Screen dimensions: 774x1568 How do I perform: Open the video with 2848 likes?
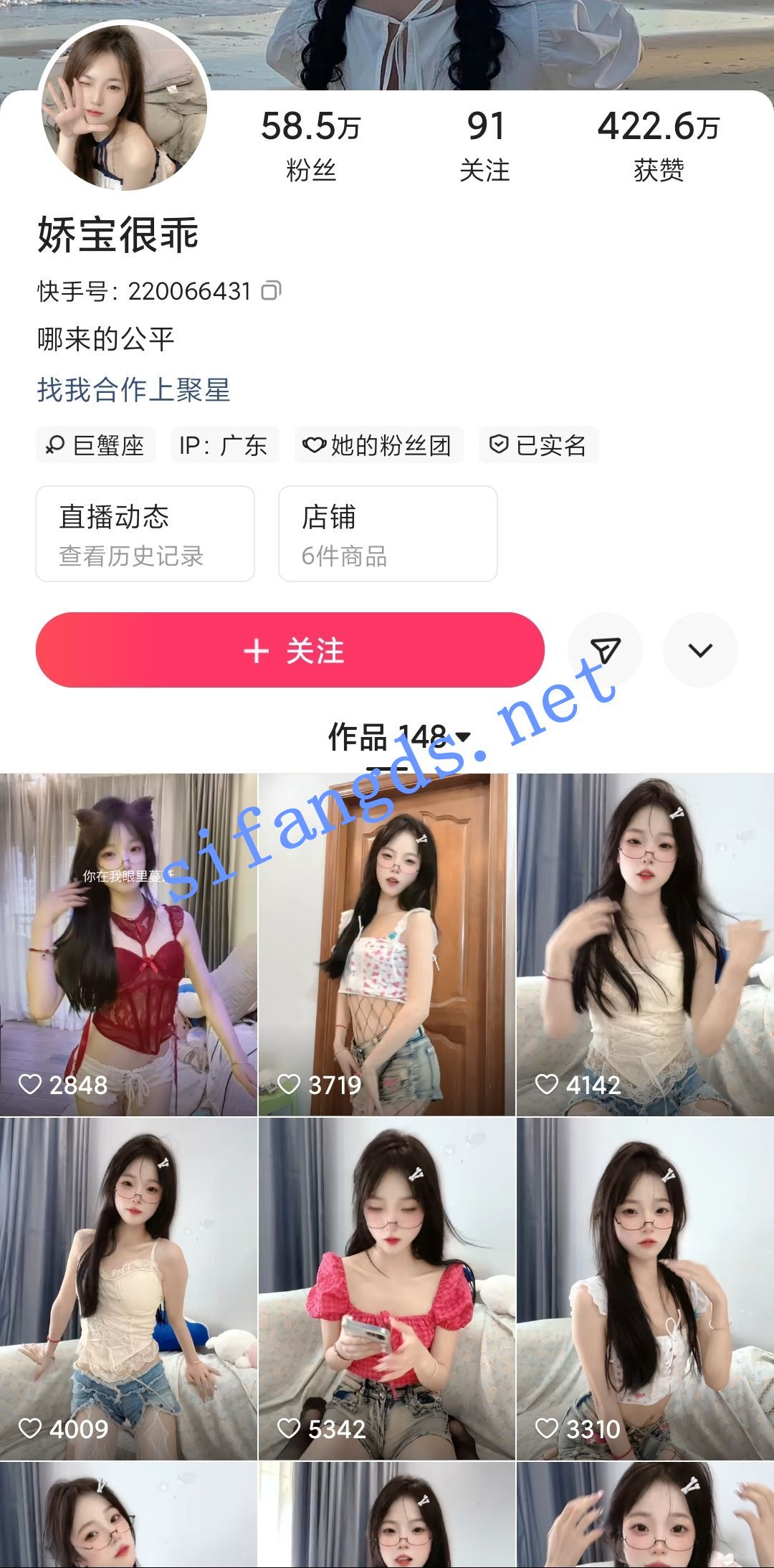click(128, 944)
